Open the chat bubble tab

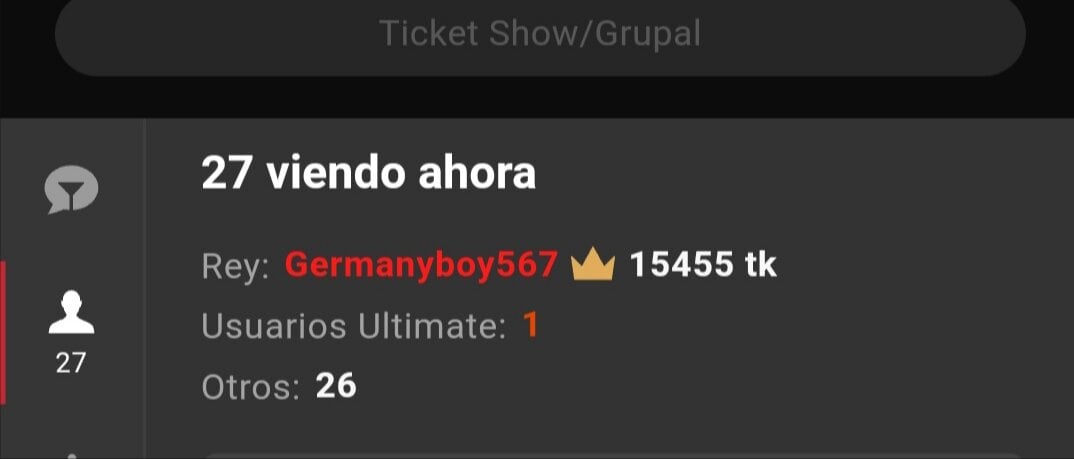tap(71, 189)
